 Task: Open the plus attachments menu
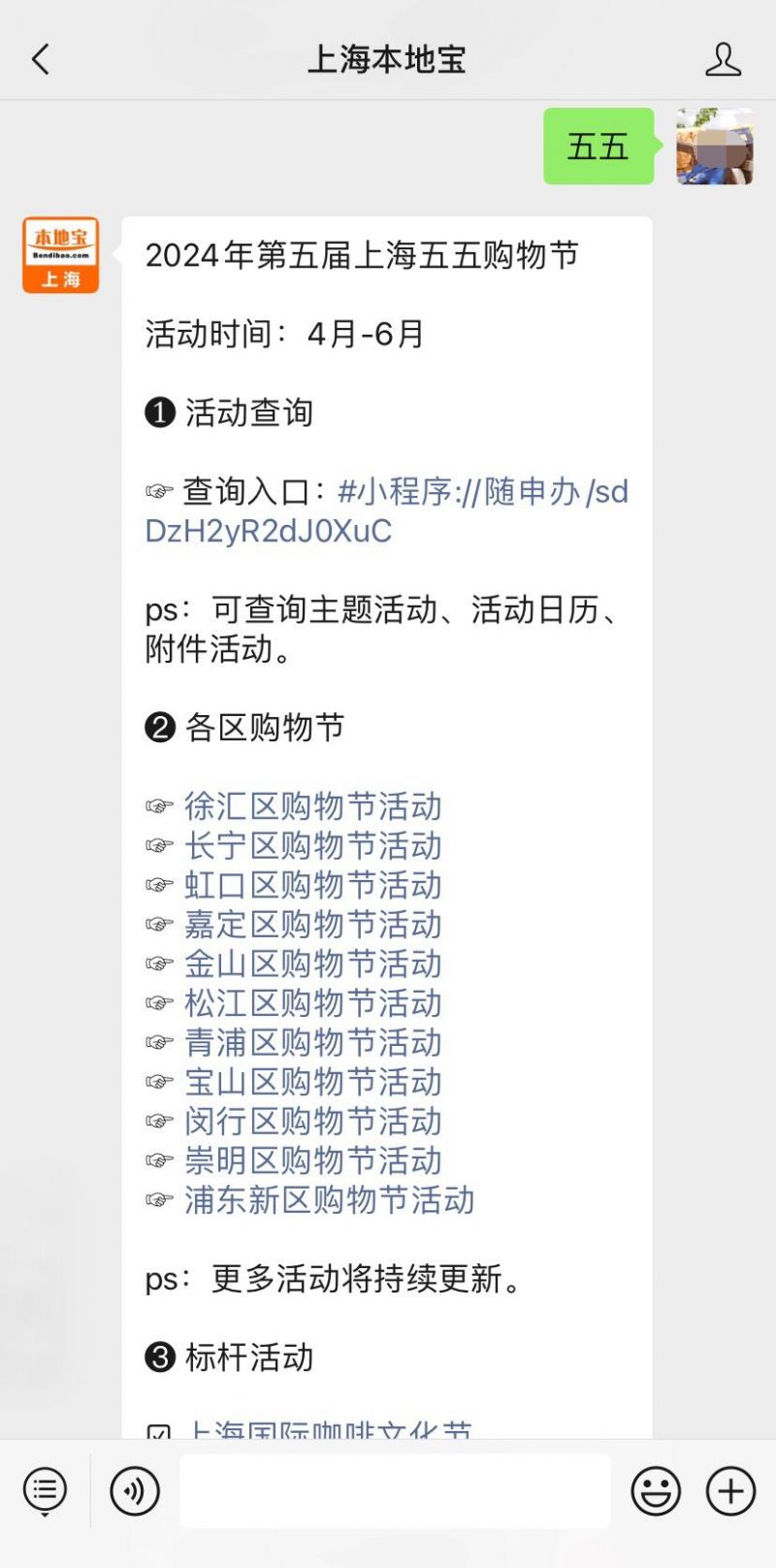point(730,1491)
